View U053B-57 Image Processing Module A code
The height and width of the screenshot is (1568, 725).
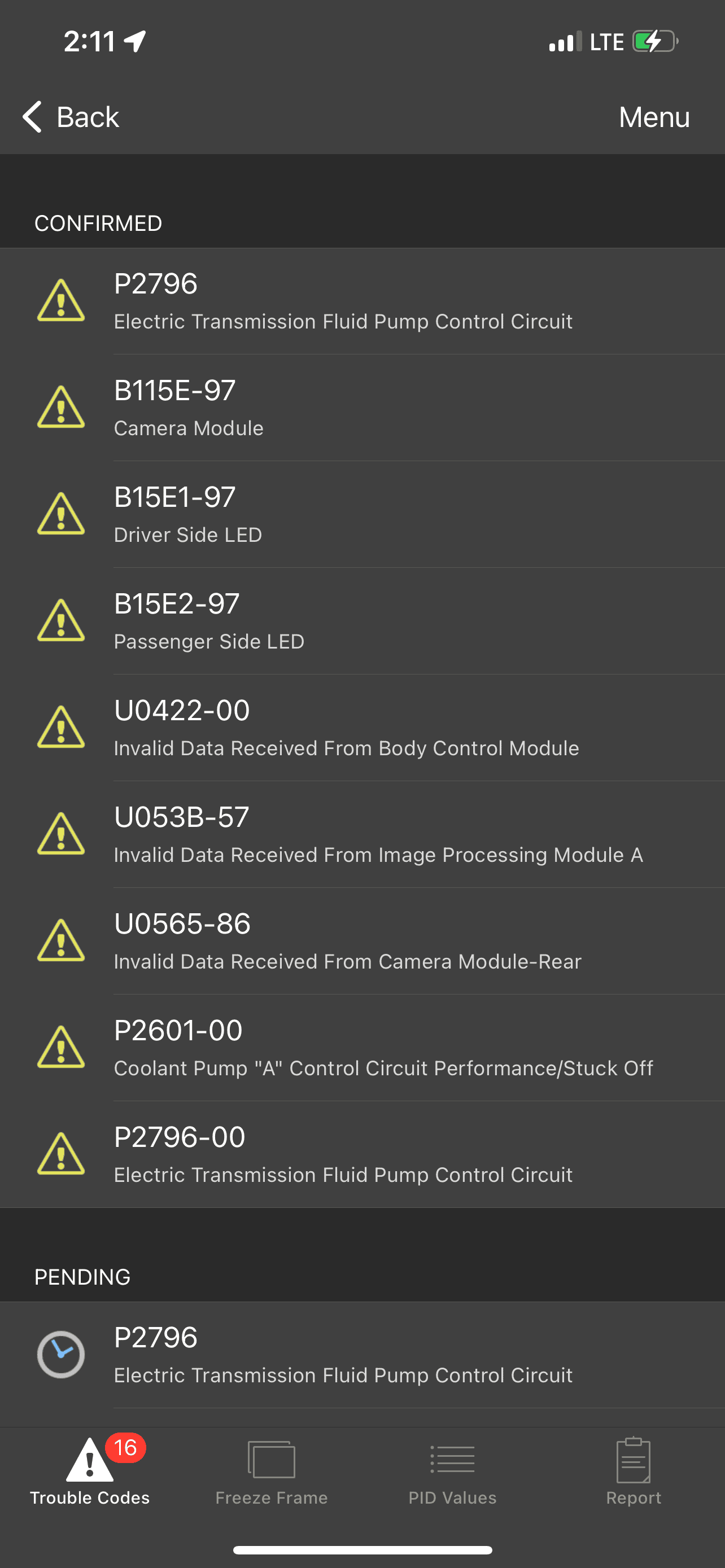click(x=362, y=835)
